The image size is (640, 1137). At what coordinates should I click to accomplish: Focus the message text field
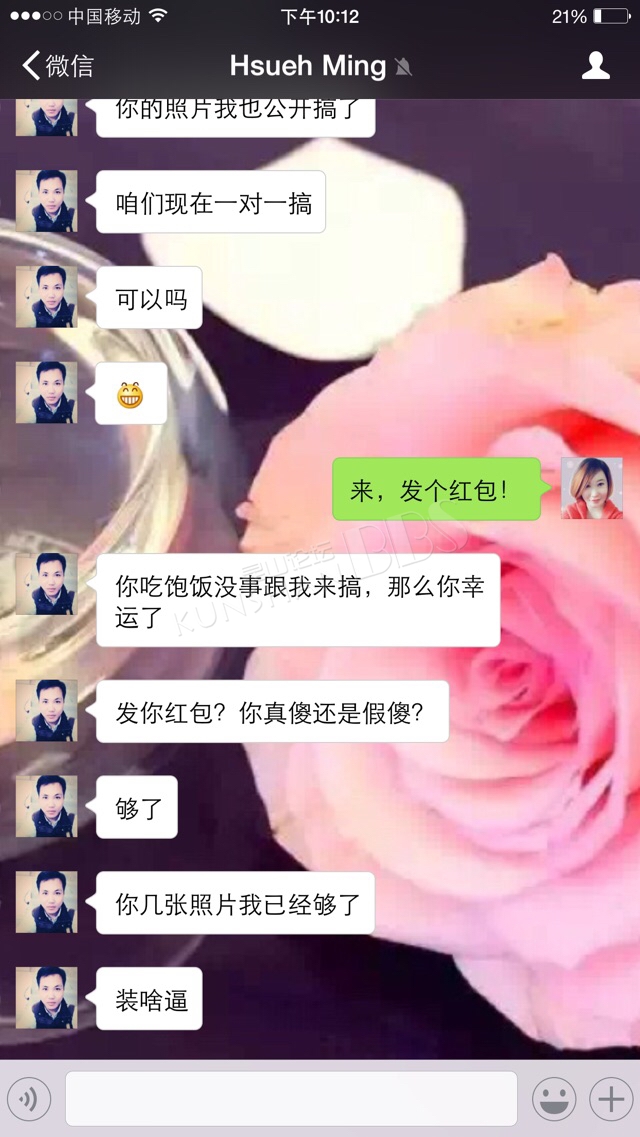(291, 1099)
